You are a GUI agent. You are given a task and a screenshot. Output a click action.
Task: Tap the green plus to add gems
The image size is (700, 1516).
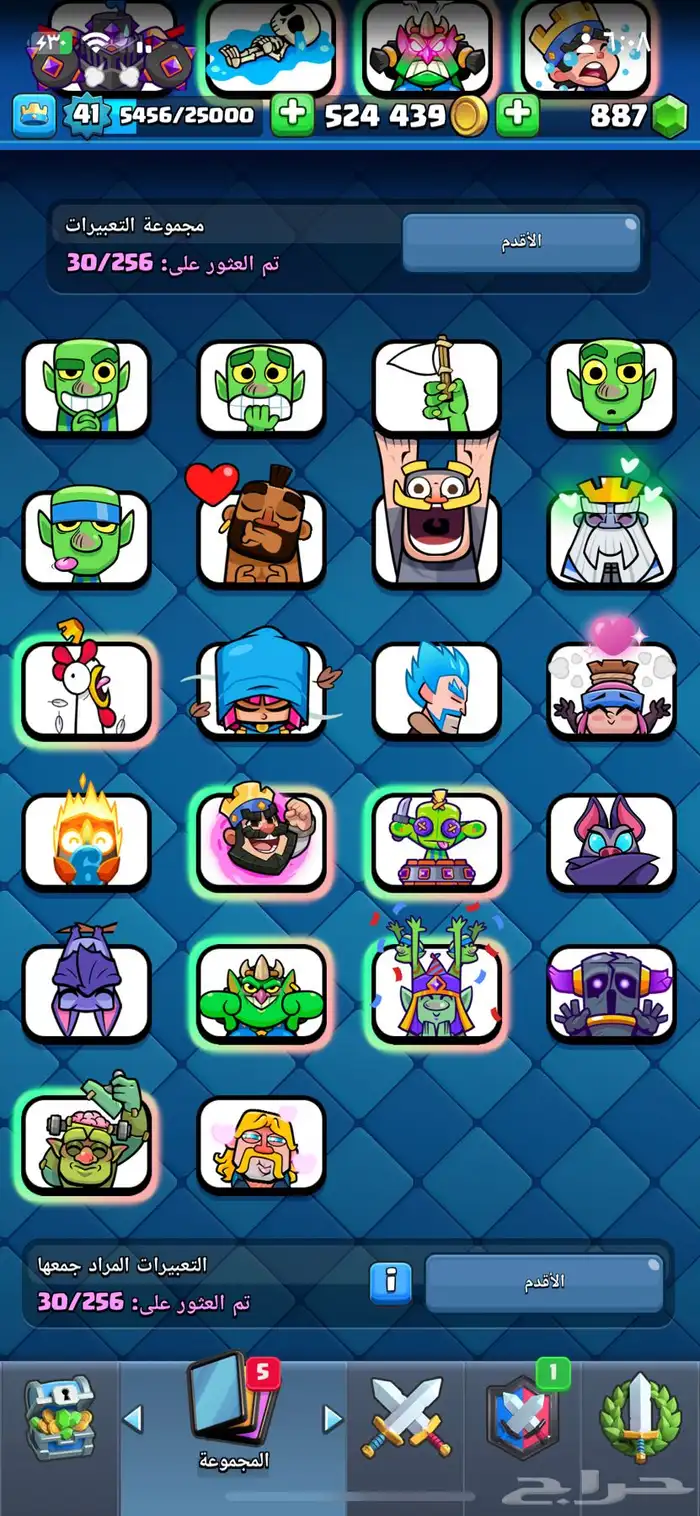click(517, 116)
